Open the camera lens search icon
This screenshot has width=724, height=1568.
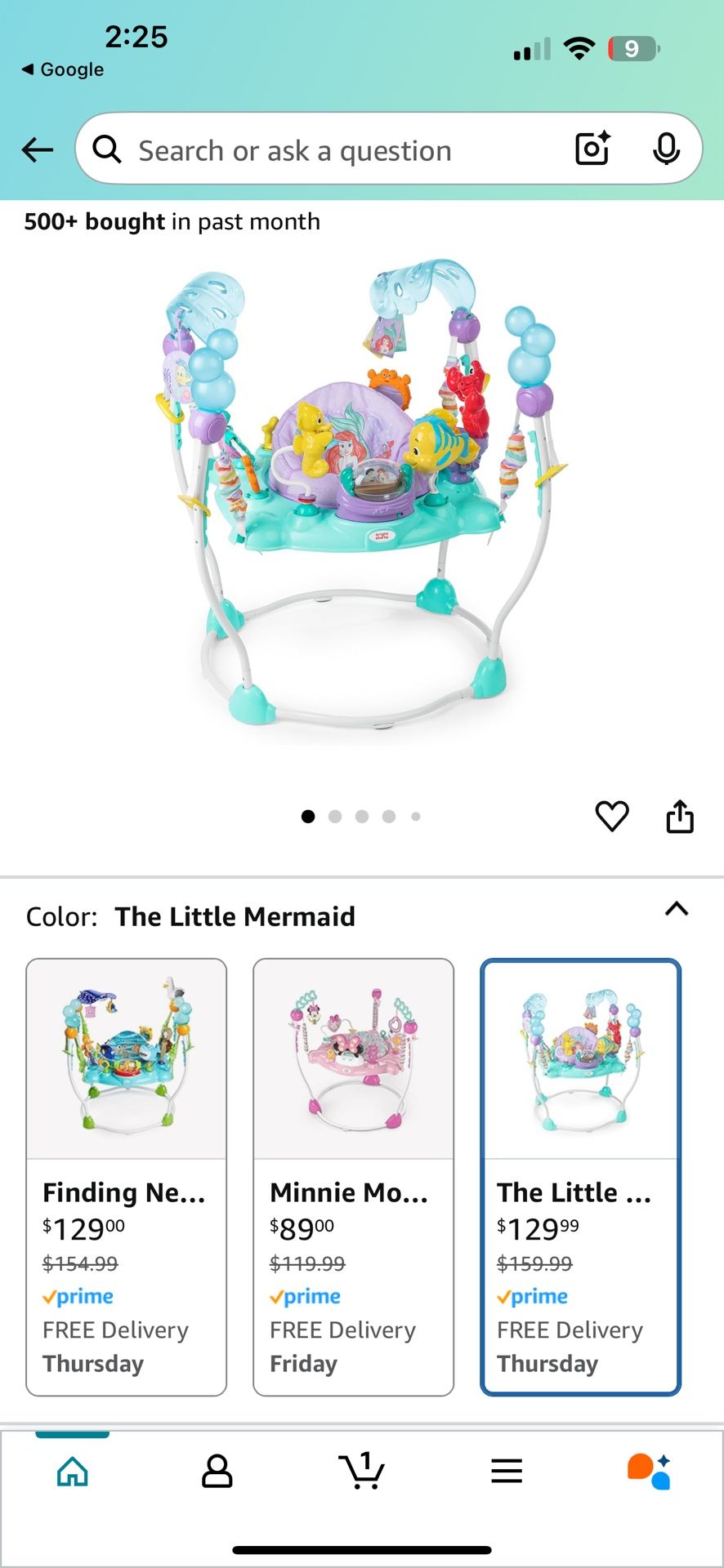coord(592,149)
